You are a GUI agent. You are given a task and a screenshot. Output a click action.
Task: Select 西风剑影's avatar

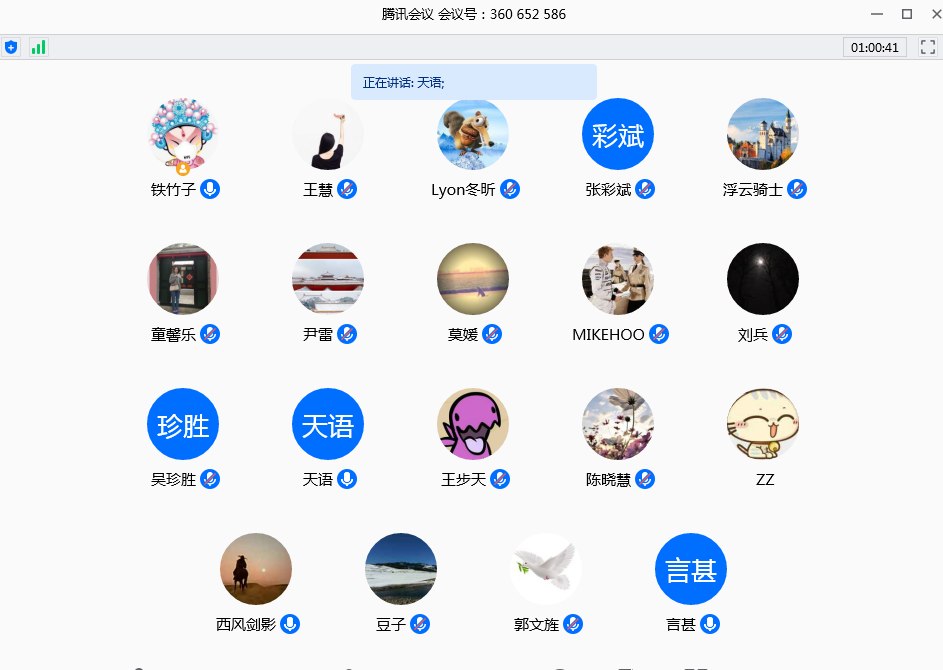pos(256,569)
